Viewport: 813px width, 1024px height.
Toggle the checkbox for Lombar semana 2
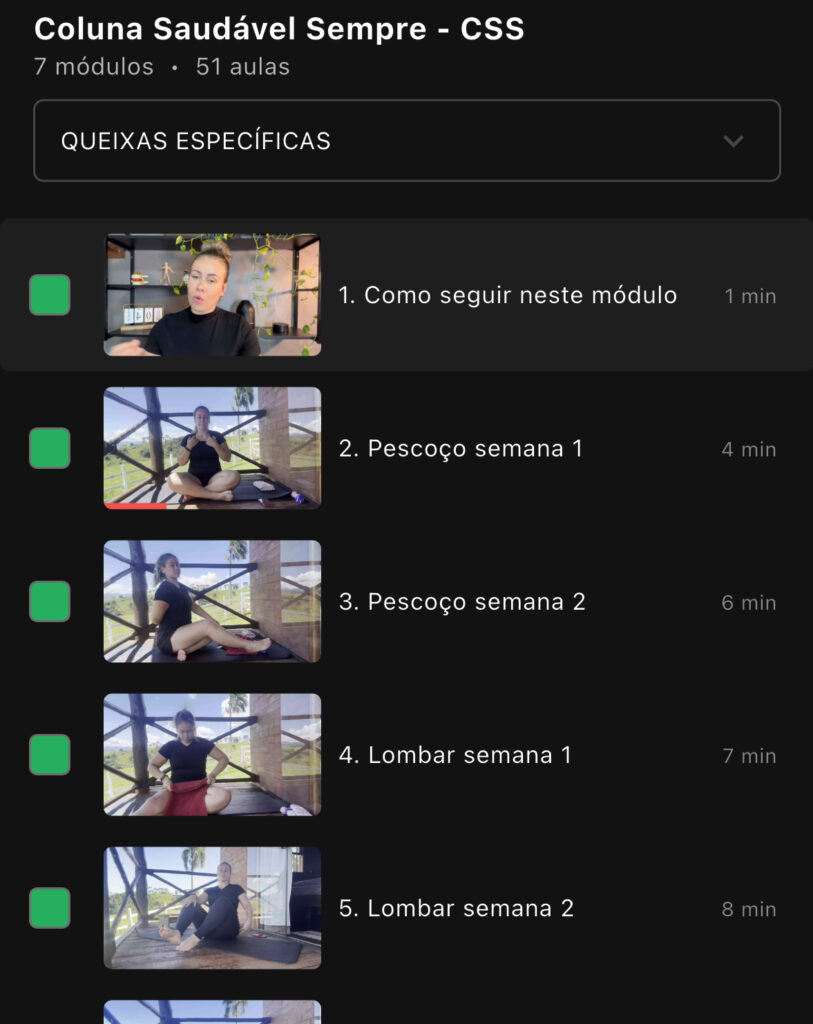tap(49, 908)
